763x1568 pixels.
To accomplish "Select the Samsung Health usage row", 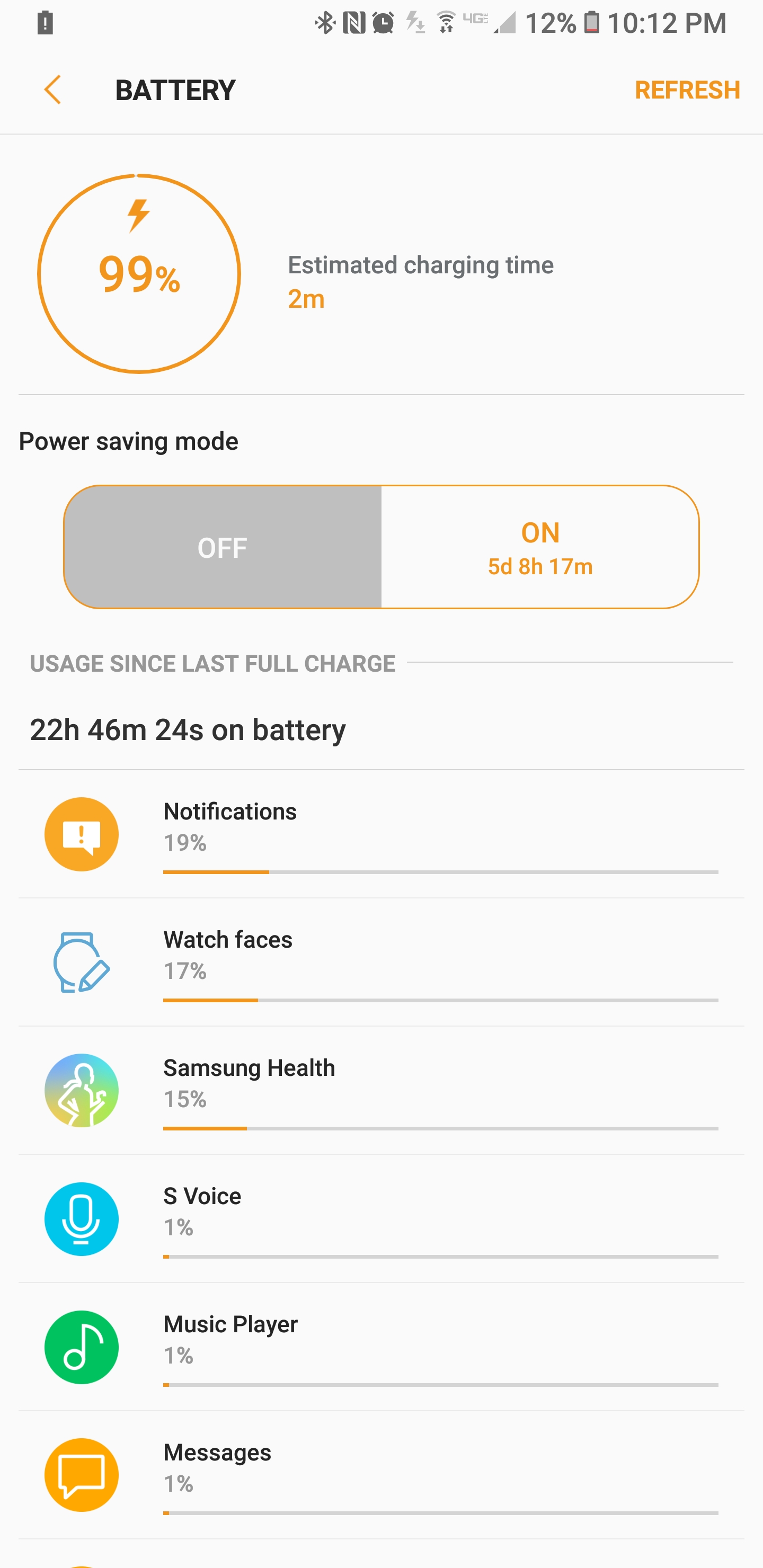I will 381,1090.
